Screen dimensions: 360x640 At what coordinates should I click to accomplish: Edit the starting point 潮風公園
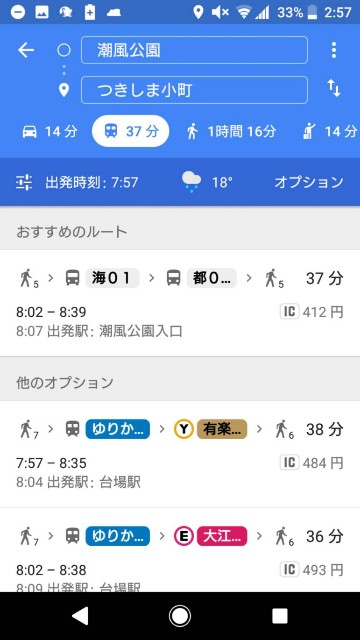194,50
